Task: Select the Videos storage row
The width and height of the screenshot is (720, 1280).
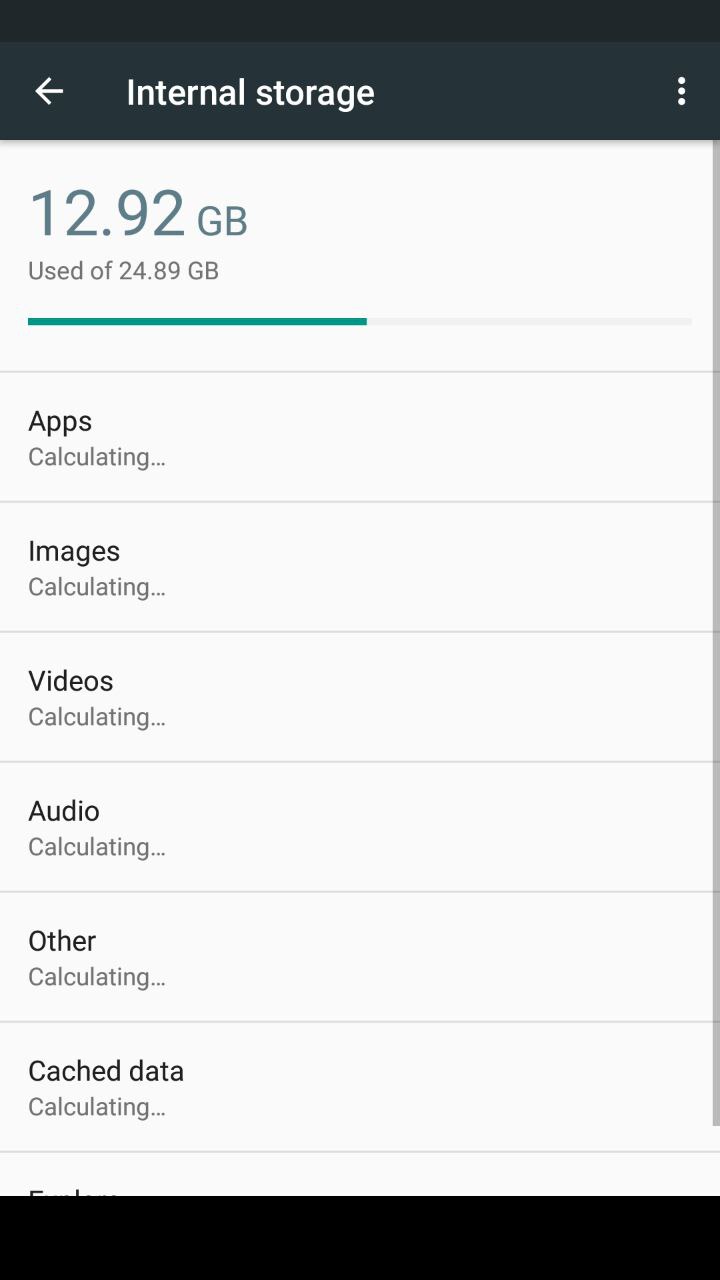Action: point(358,698)
